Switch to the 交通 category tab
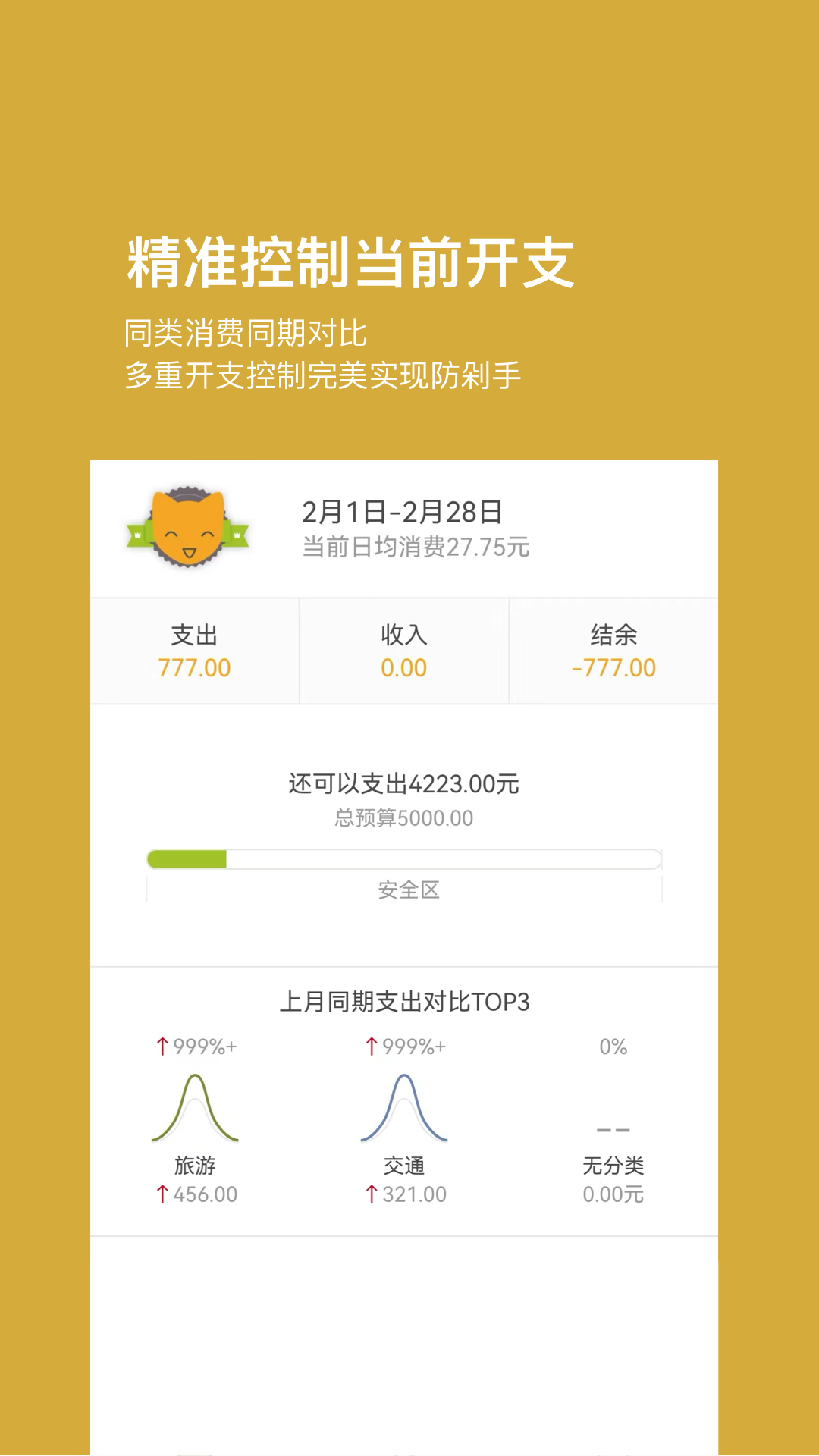Screen dimensions: 819x1456 (x=403, y=1166)
